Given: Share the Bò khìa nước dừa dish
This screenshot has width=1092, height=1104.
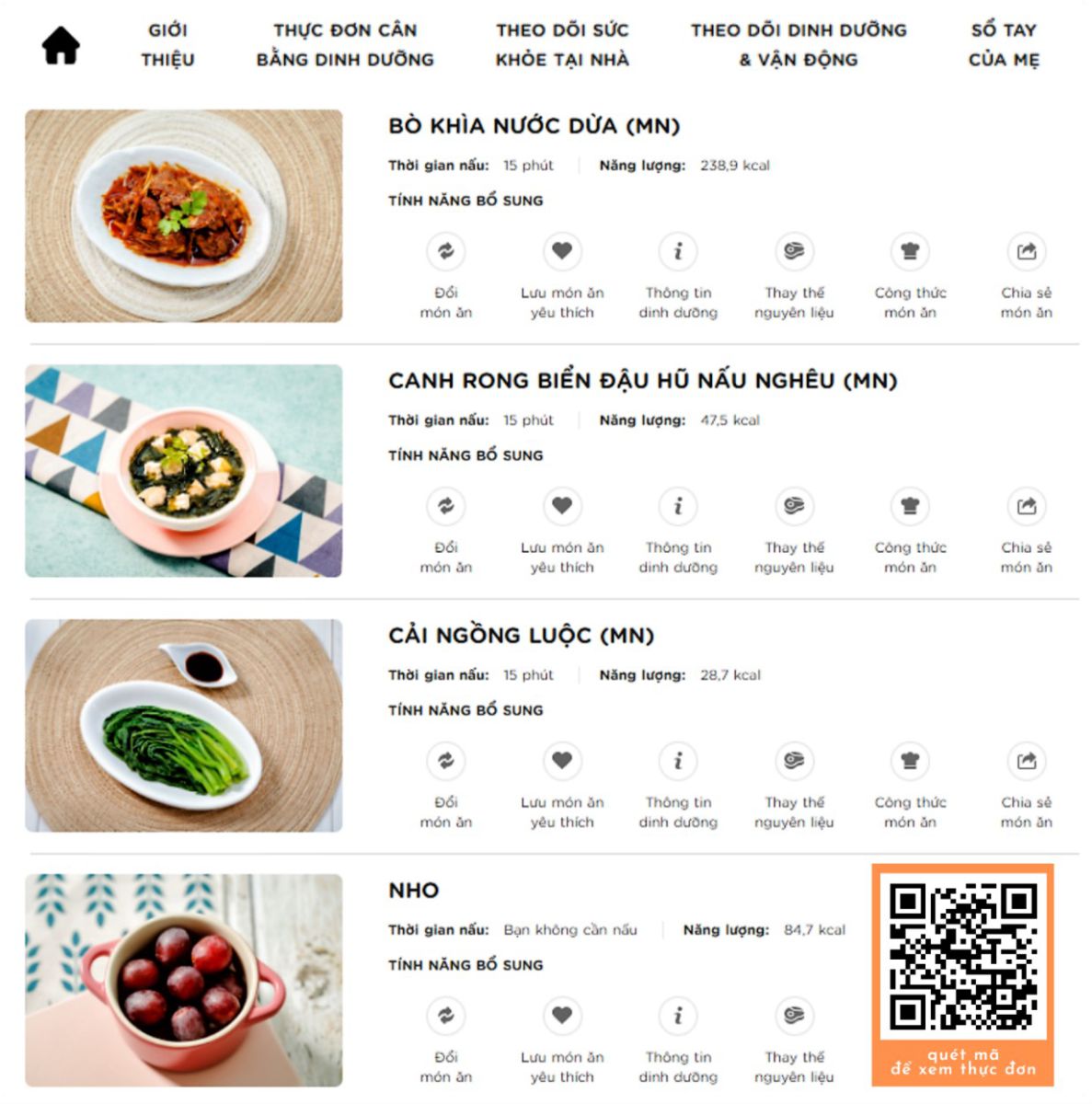Looking at the screenshot, I should pos(1027,251).
